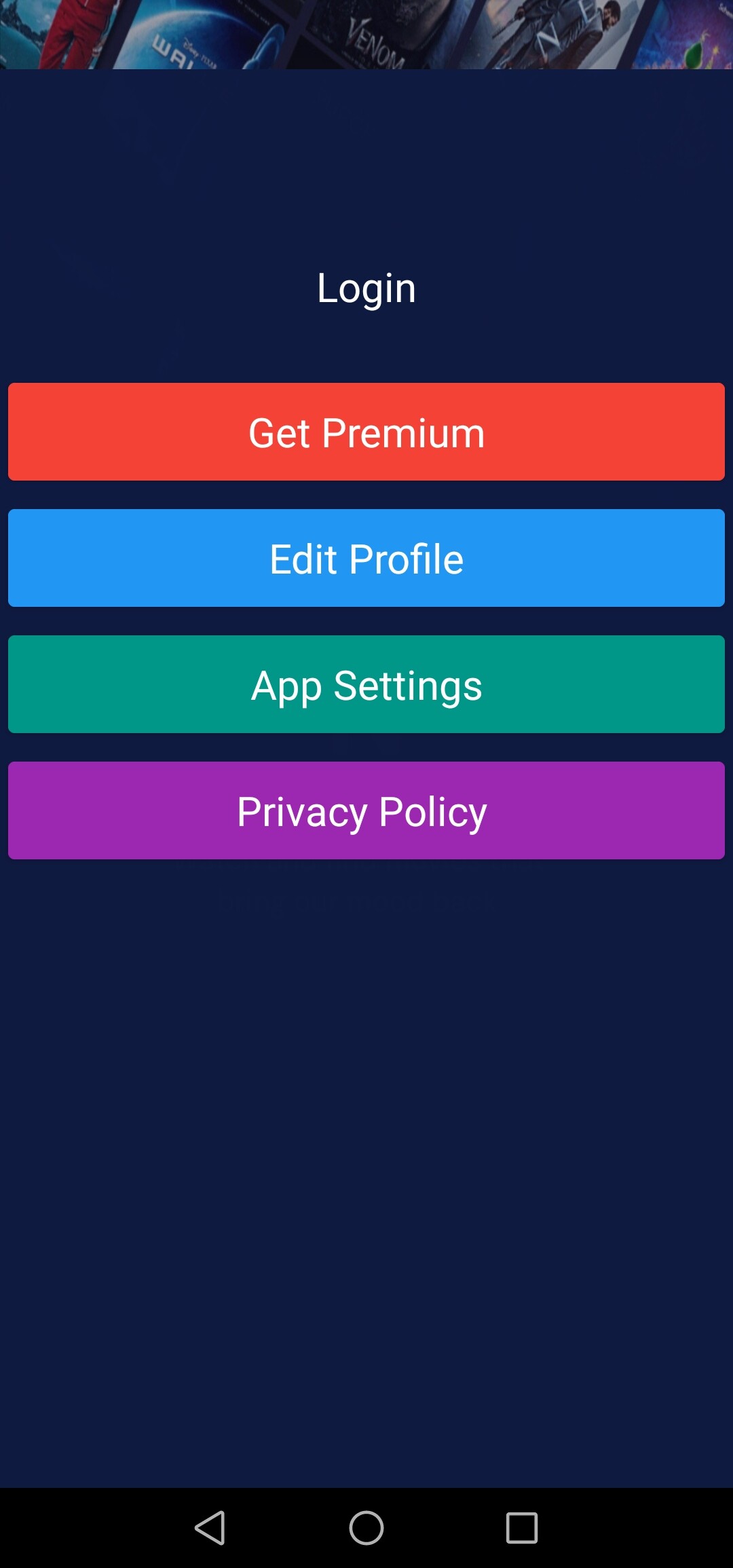Open the Get Premium option
This screenshot has width=733, height=1568.
pos(366,432)
